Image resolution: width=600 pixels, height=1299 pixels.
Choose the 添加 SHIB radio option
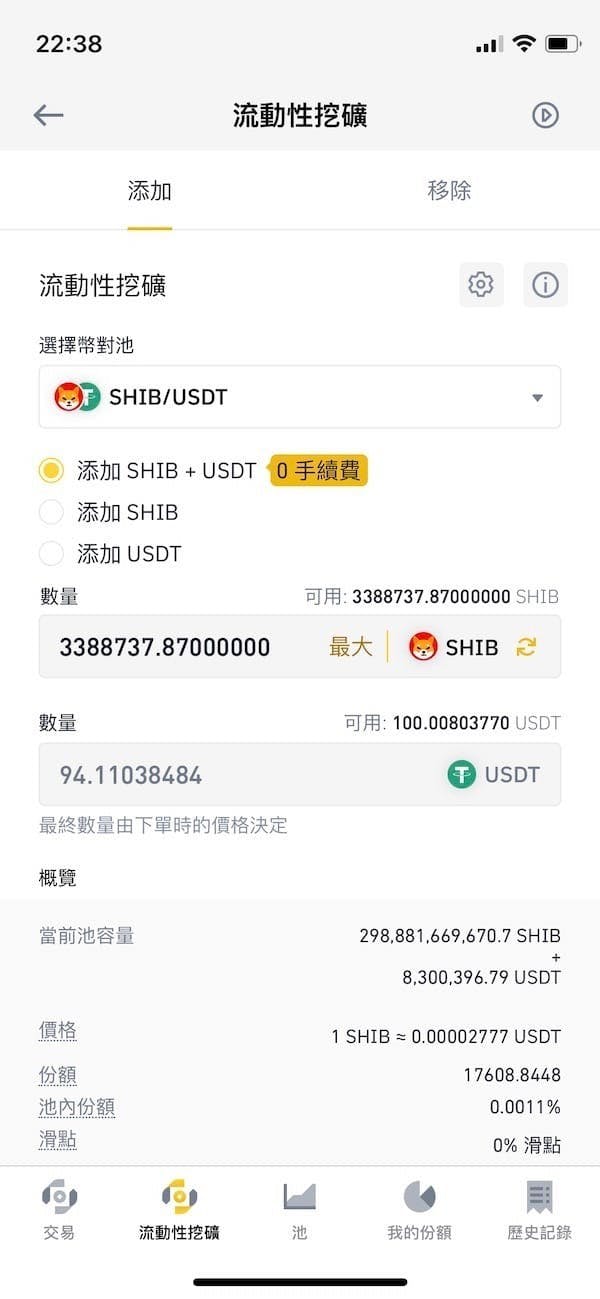point(51,512)
